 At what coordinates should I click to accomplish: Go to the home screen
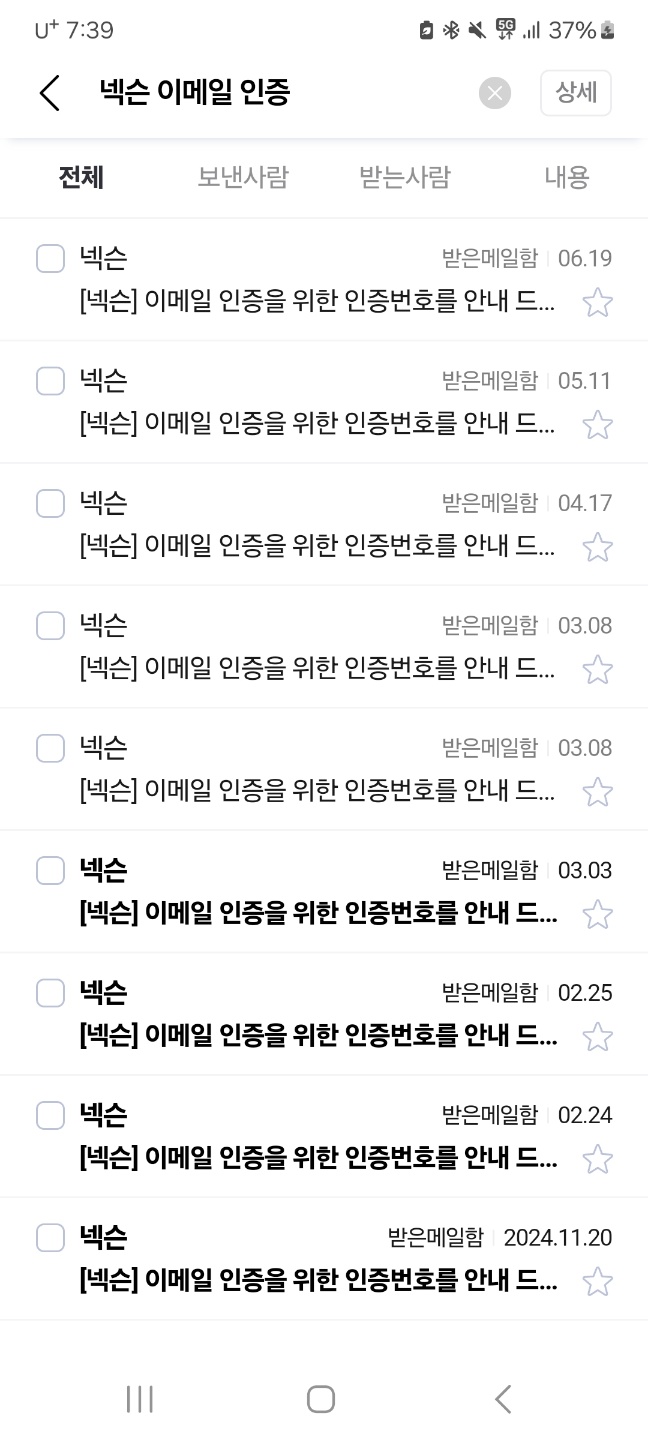pyautogui.click(x=321, y=1399)
